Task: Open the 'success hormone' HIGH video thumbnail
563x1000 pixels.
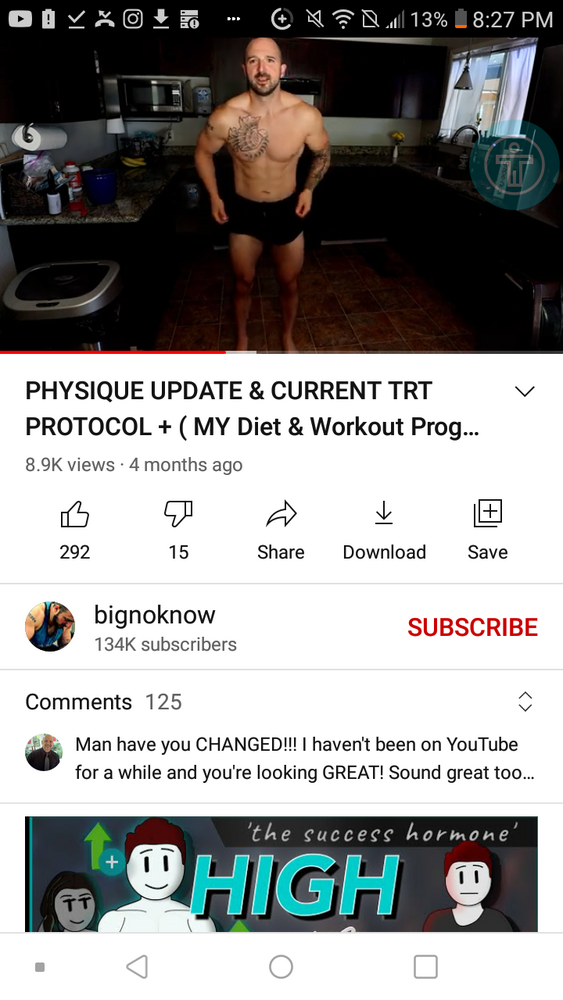Action: 281,874
